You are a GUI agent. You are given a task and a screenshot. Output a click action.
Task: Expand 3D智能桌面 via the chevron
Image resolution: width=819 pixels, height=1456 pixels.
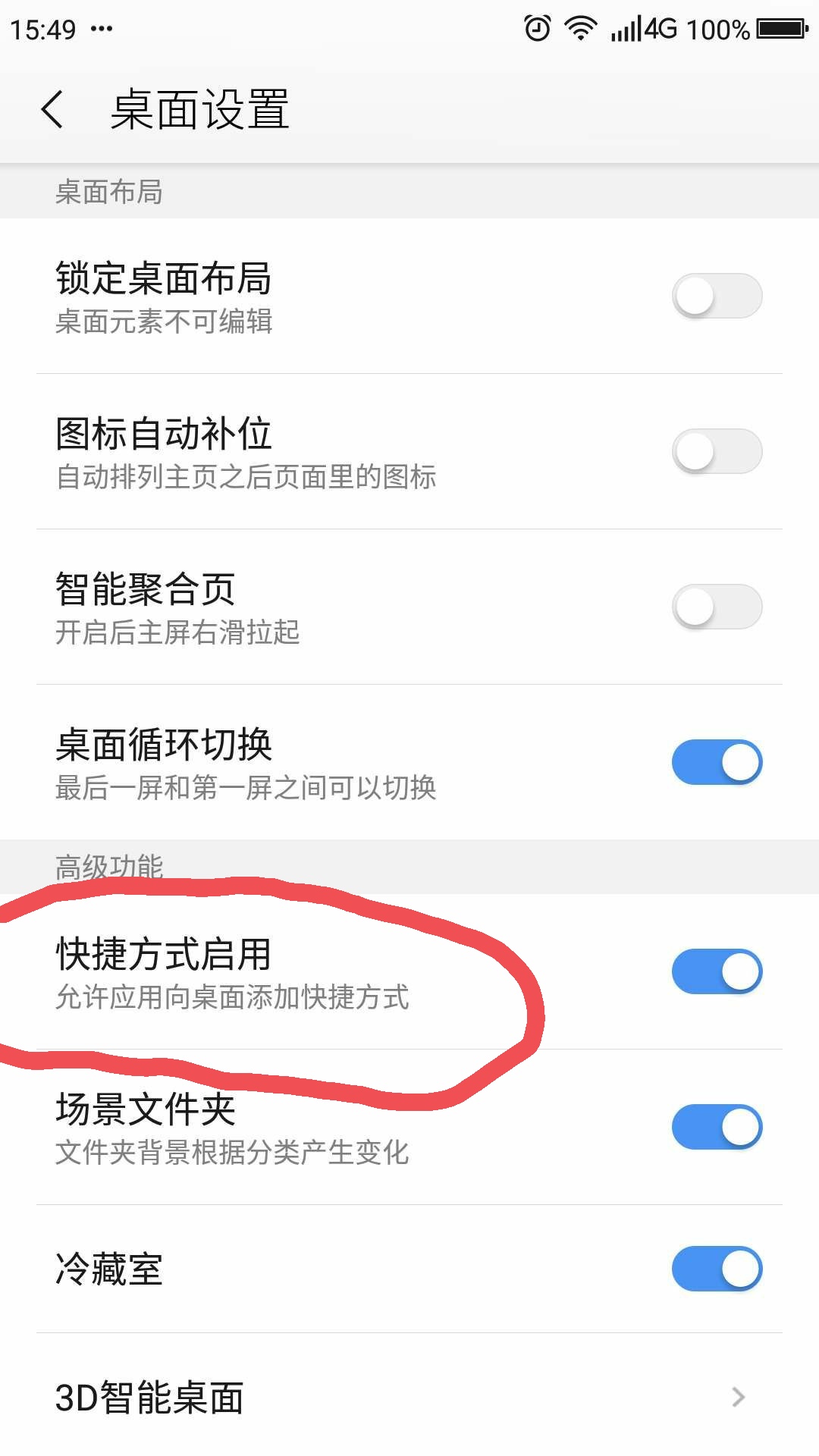(x=738, y=1398)
